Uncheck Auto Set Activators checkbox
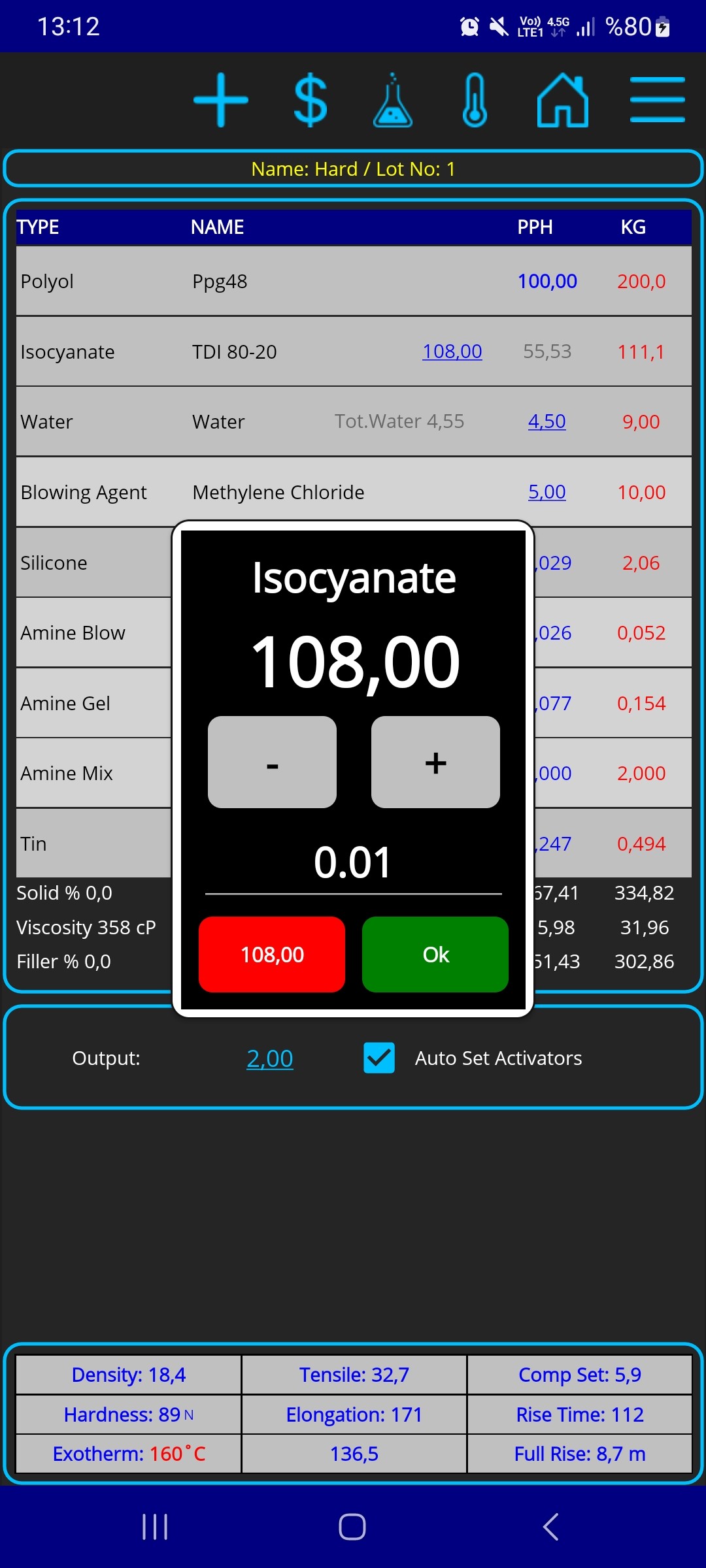The image size is (706, 1568). pos(379,1058)
